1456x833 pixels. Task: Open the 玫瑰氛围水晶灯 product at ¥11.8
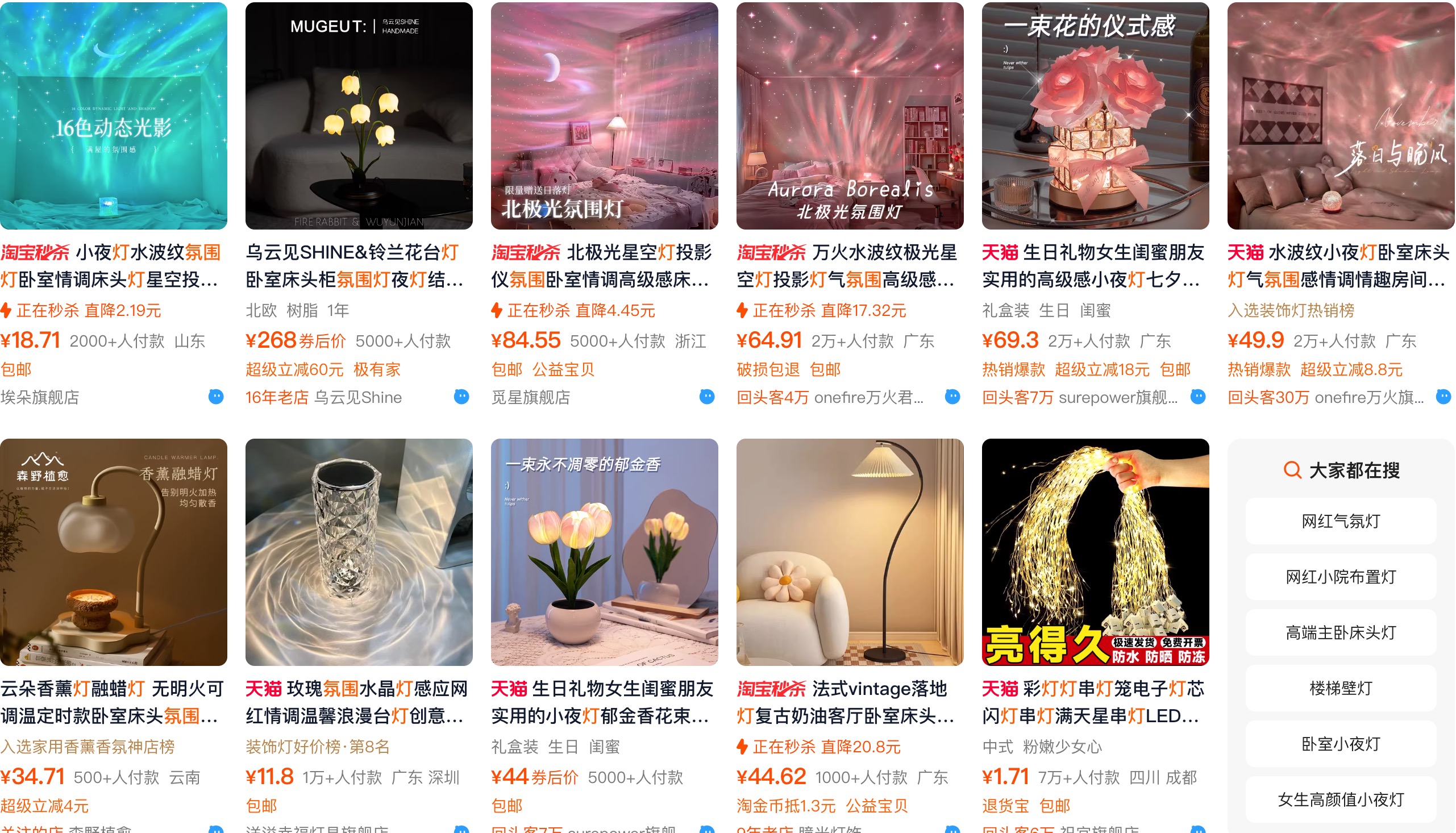click(359, 552)
